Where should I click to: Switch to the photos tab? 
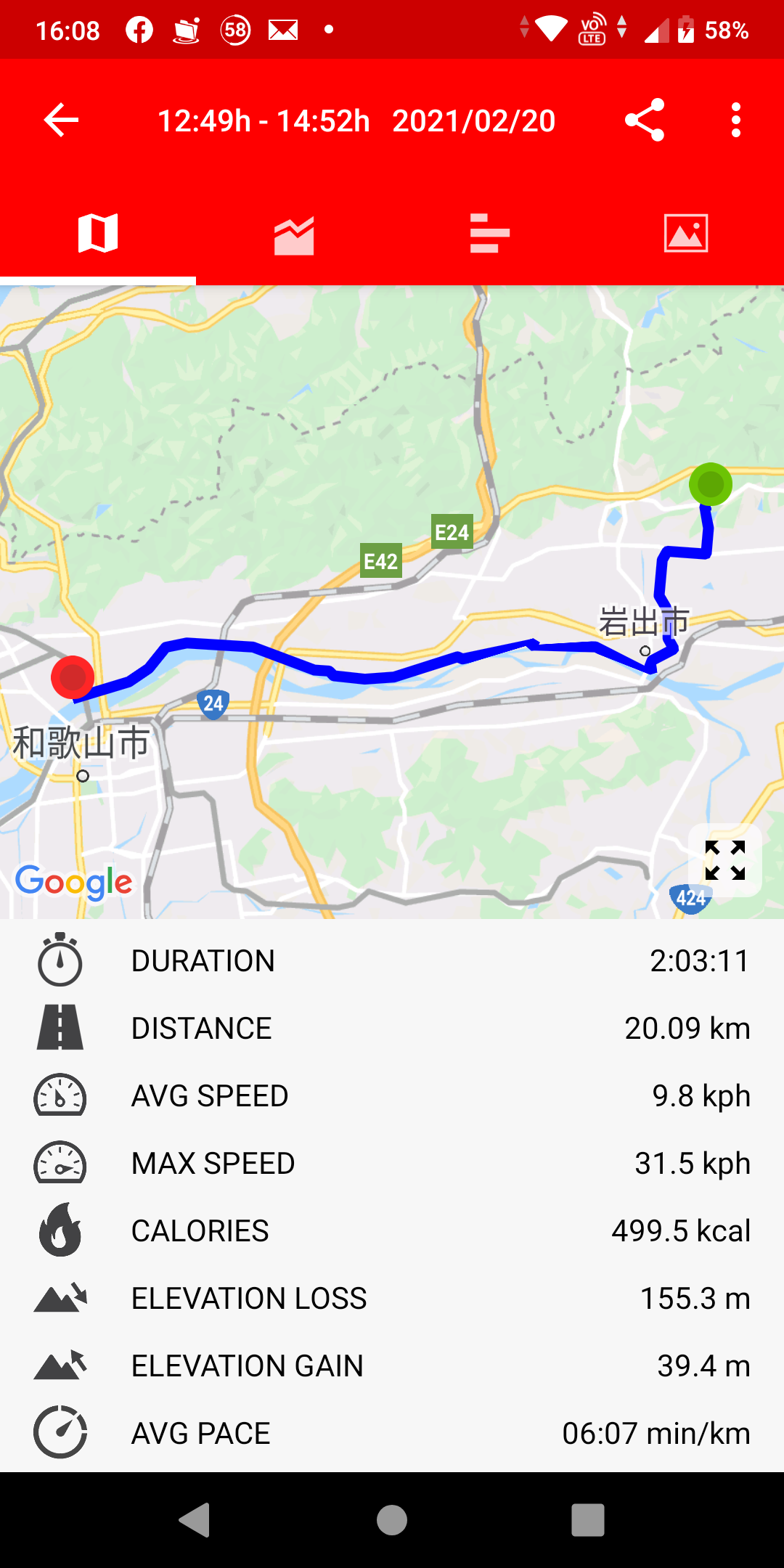pyautogui.click(x=686, y=233)
